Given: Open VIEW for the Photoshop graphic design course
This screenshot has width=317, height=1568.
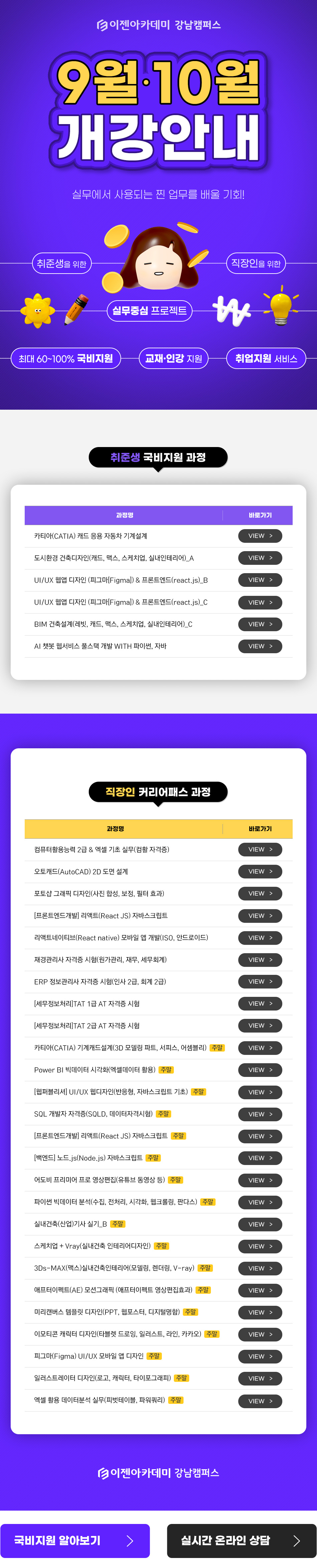Looking at the screenshot, I should pyautogui.click(x=260, y=893).
